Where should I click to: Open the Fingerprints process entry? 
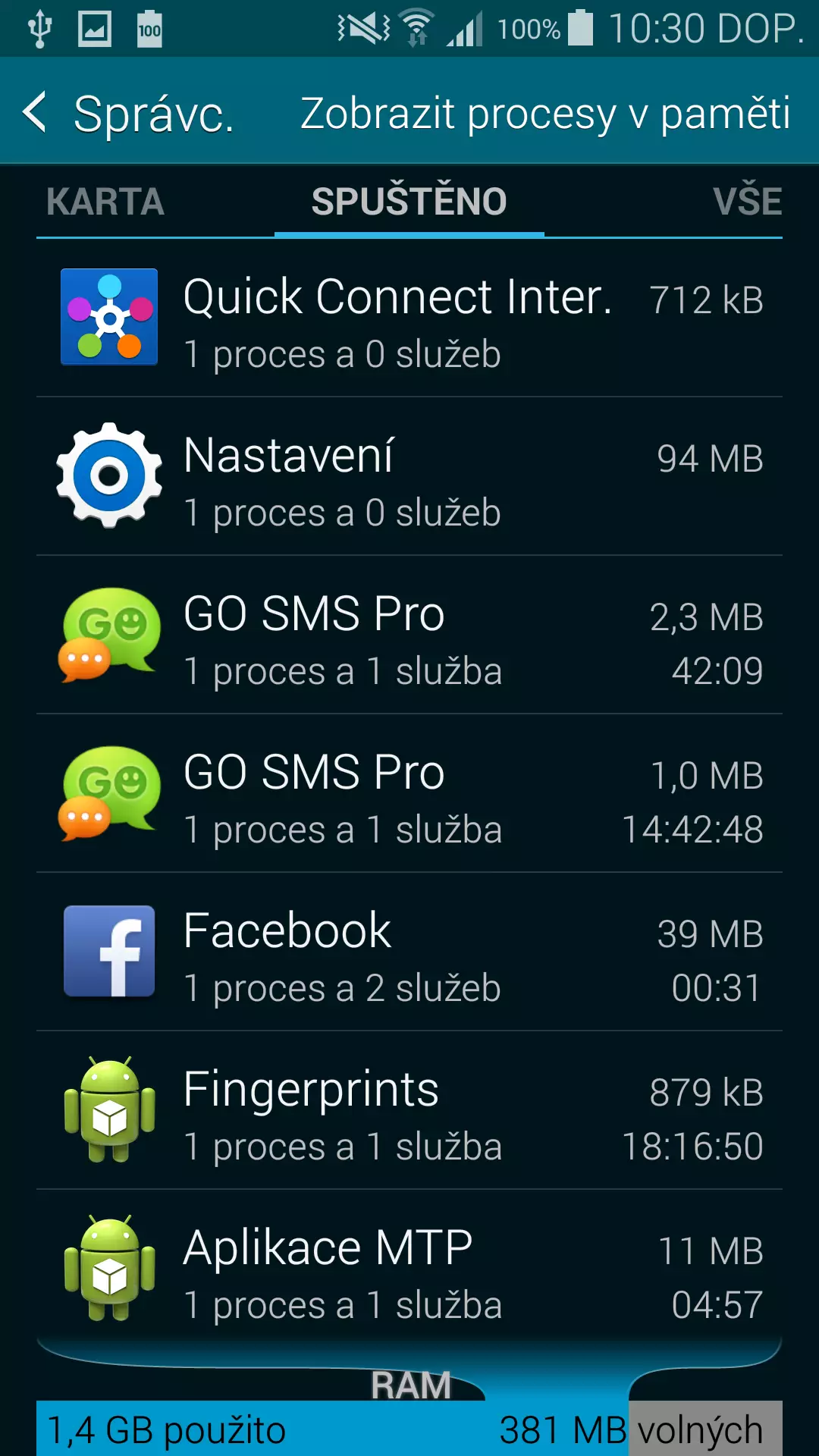click(x=409, y=1110)
